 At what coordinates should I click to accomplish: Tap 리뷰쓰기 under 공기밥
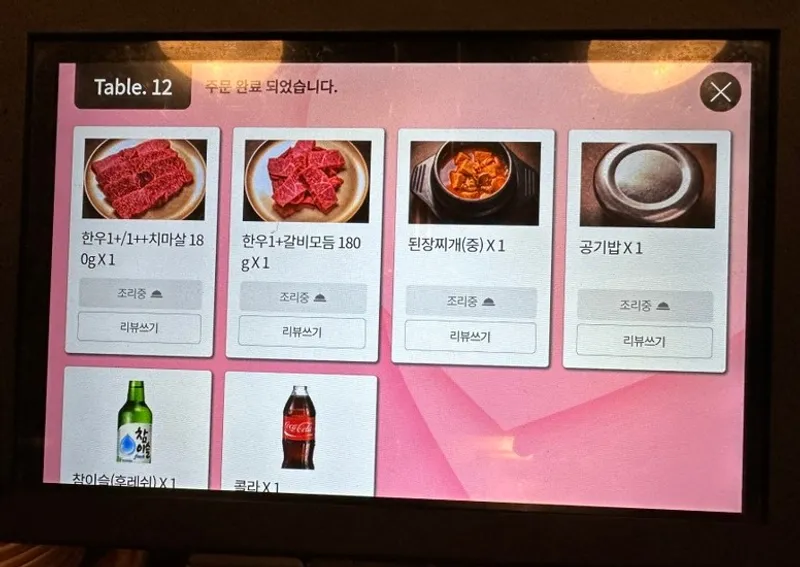tap(644, 341)
